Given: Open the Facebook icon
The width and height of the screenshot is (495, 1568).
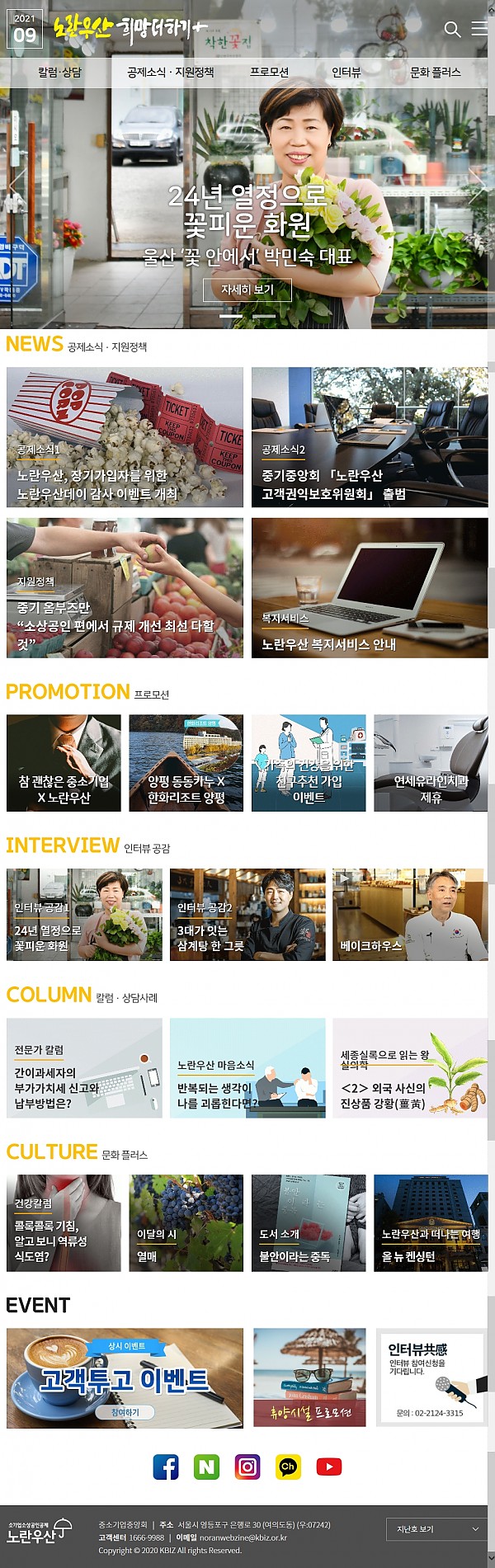Looking at the screenshot, I should click(x=166, y=1467).
